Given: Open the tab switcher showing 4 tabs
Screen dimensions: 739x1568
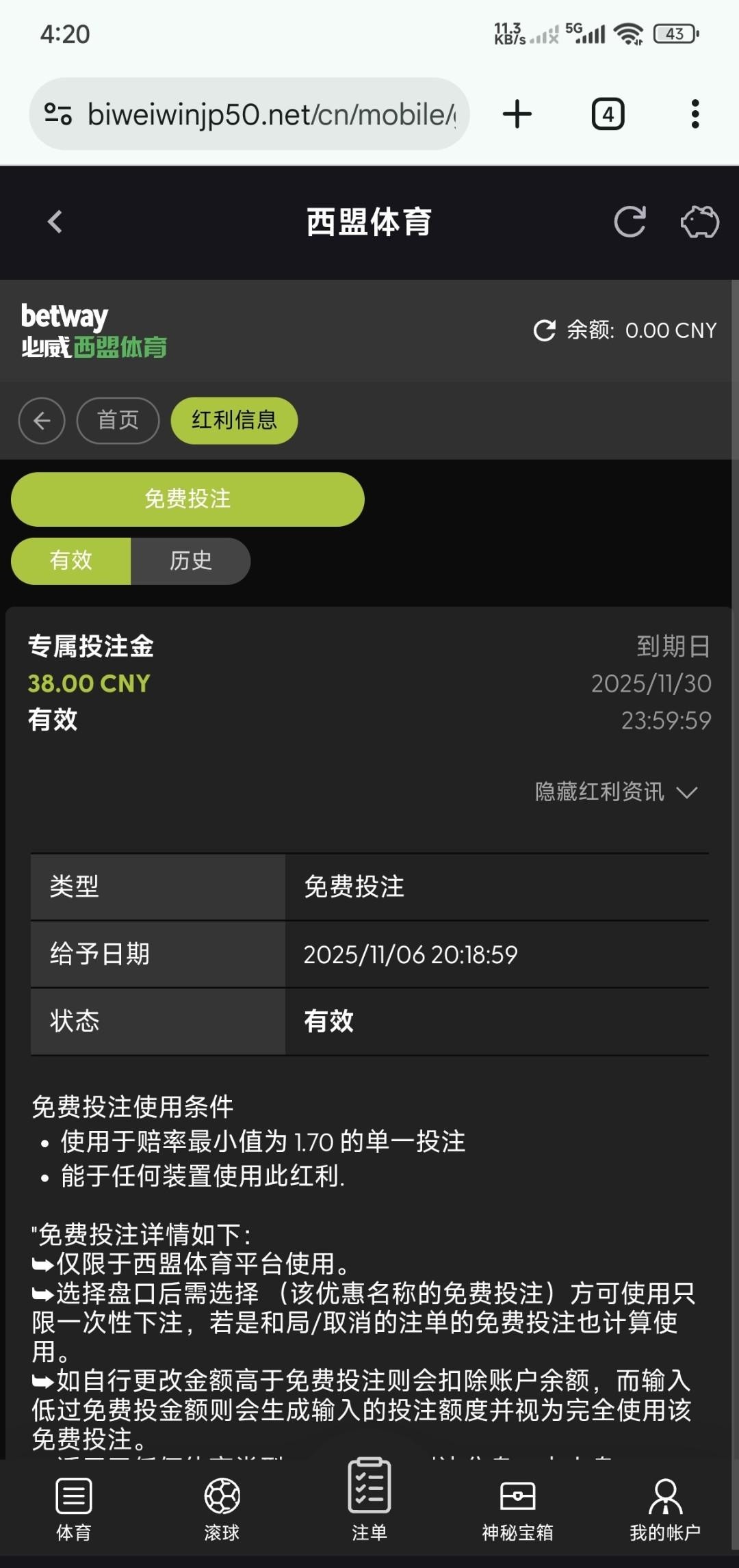Looking at the screenshot, I should (x=608, y=114).
